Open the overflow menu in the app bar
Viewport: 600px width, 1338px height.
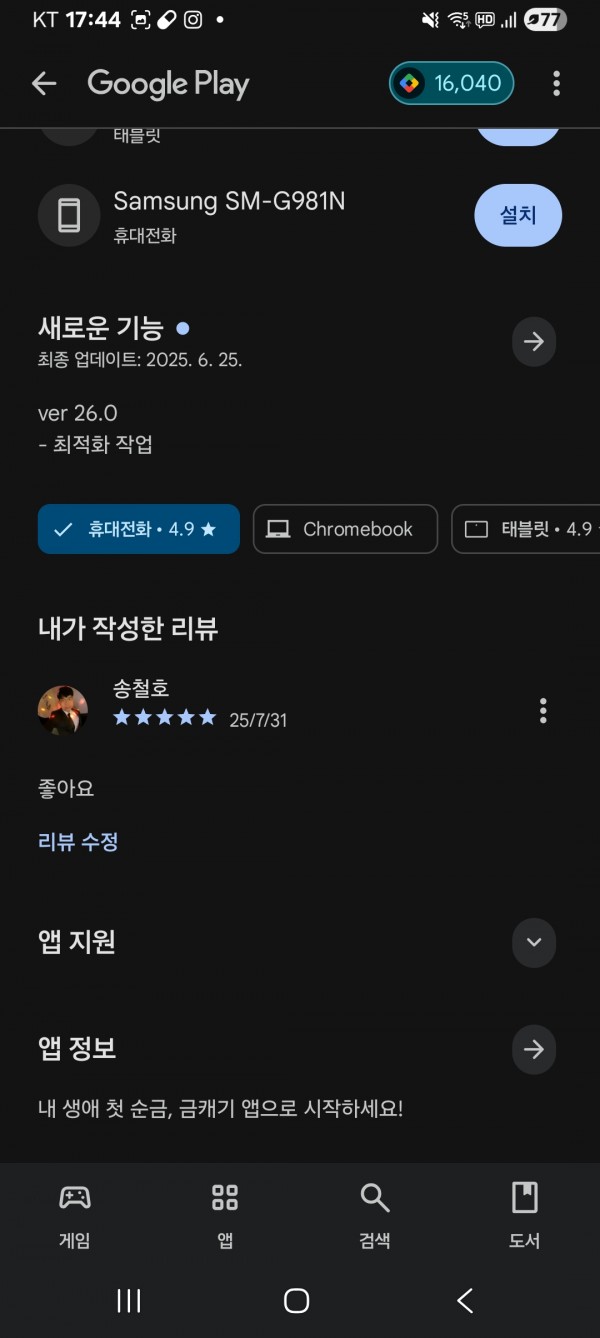coord(556,84)
